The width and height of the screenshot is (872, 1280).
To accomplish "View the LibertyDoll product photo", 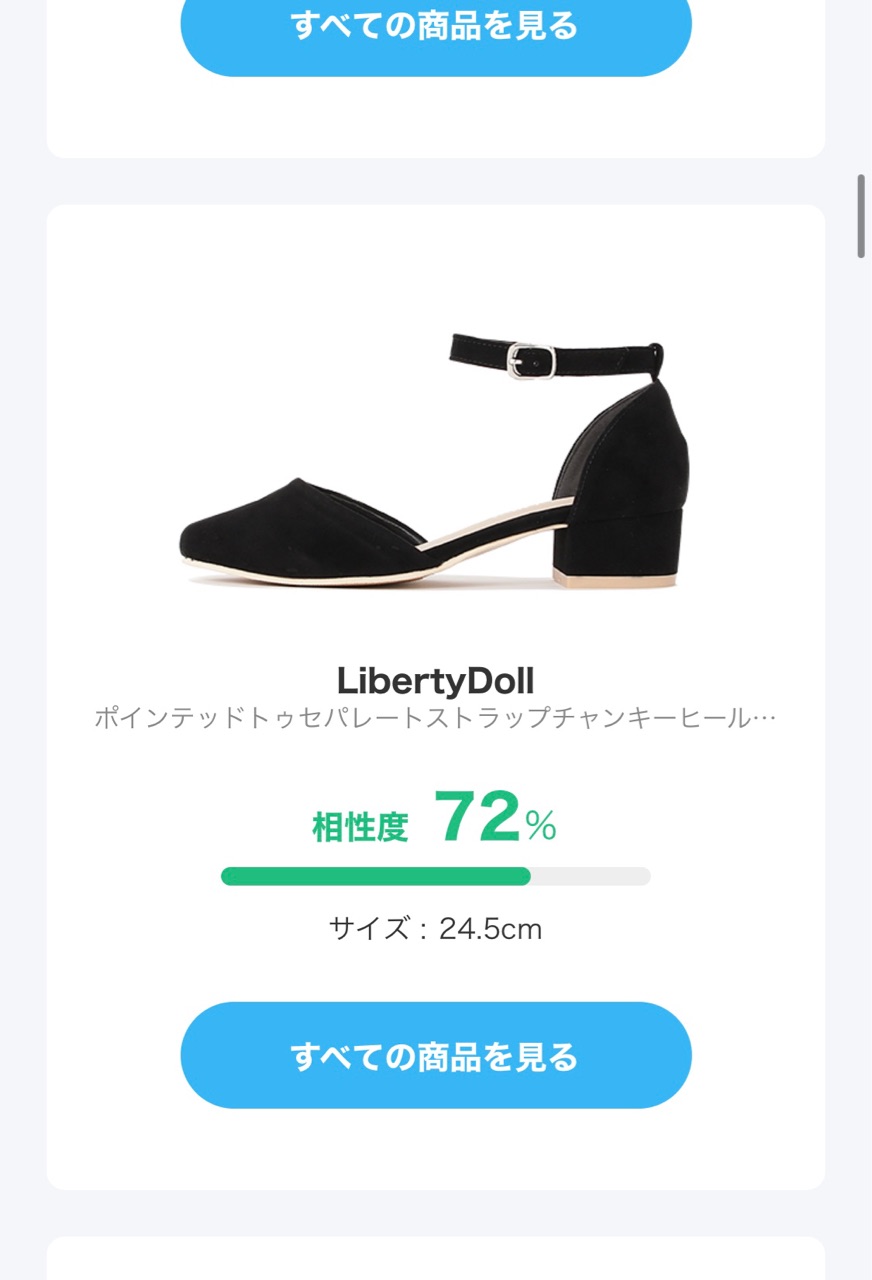I will click(x=436, y=450).
